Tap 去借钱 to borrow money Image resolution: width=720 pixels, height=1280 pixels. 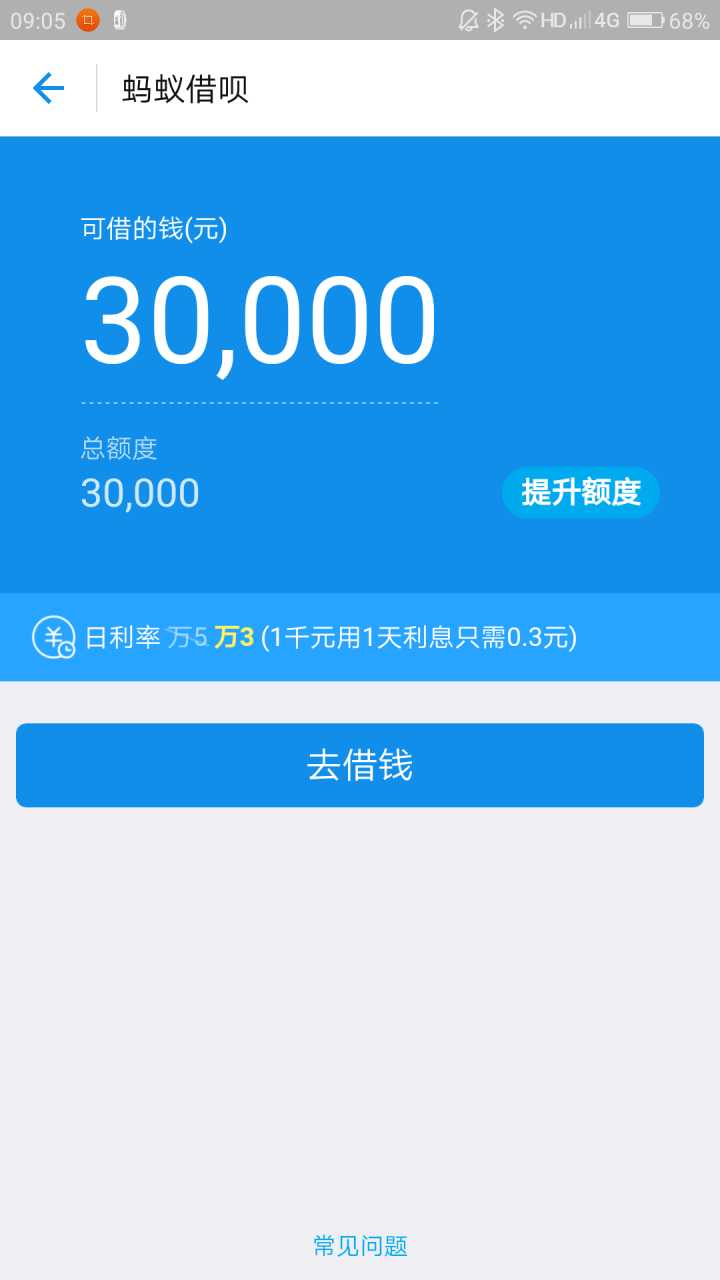[x=360, y=765]
